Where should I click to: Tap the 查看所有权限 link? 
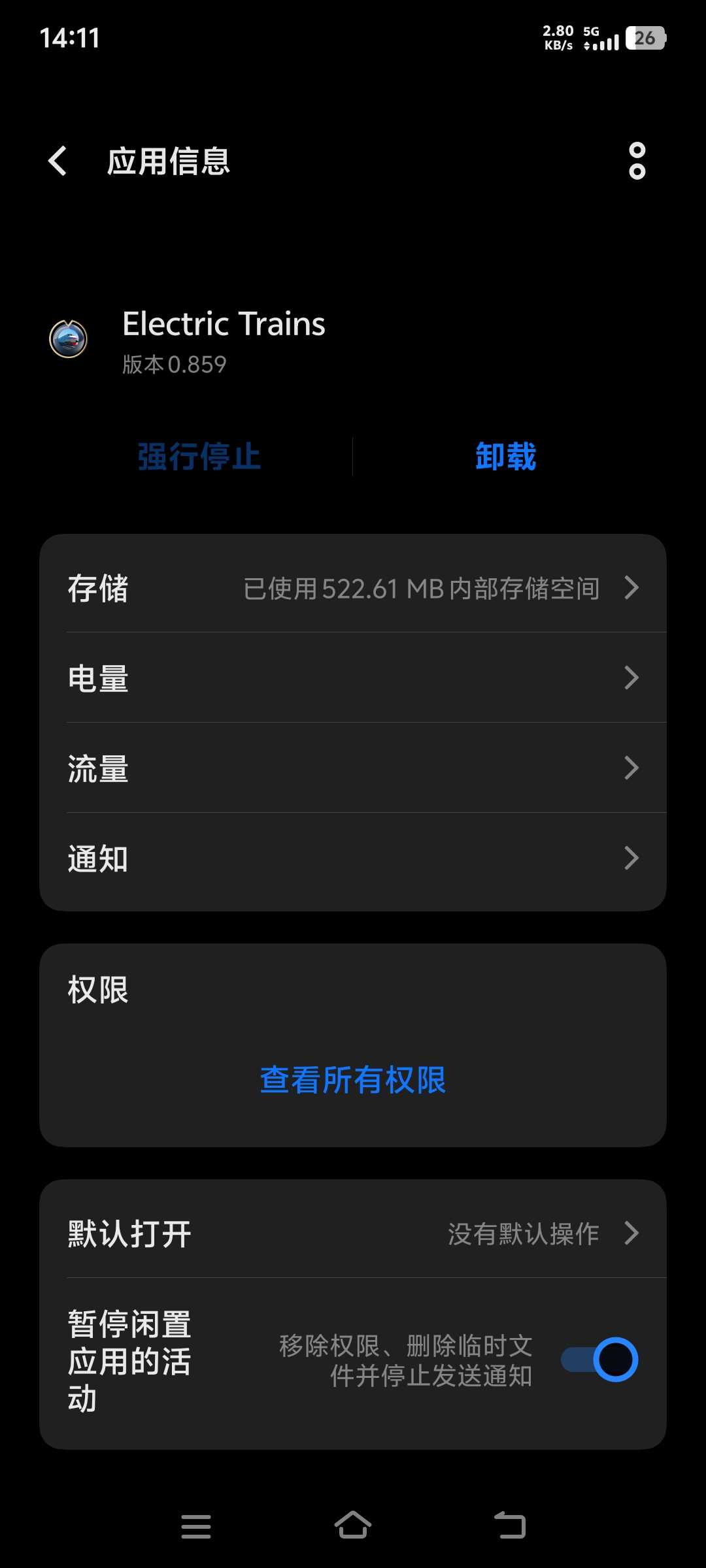tap(353, 1080)
